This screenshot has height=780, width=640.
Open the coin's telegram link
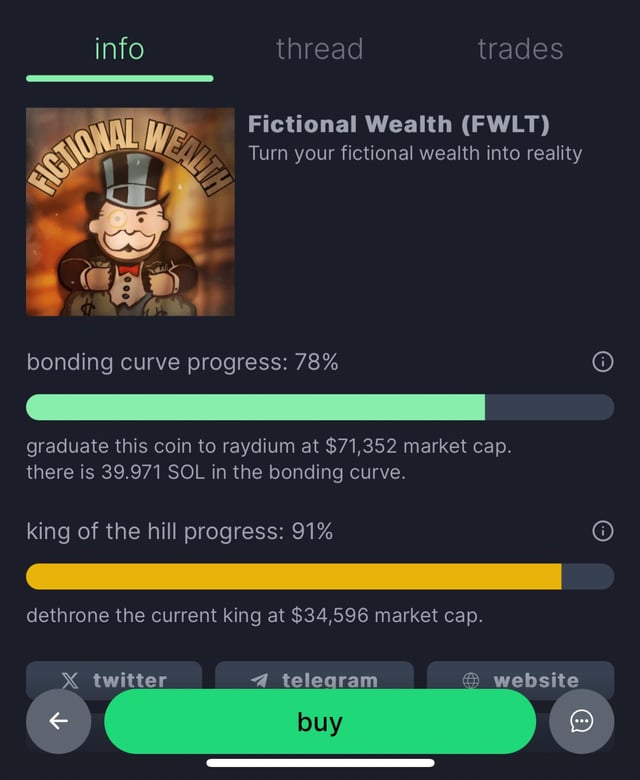click(x=314, y=677)
